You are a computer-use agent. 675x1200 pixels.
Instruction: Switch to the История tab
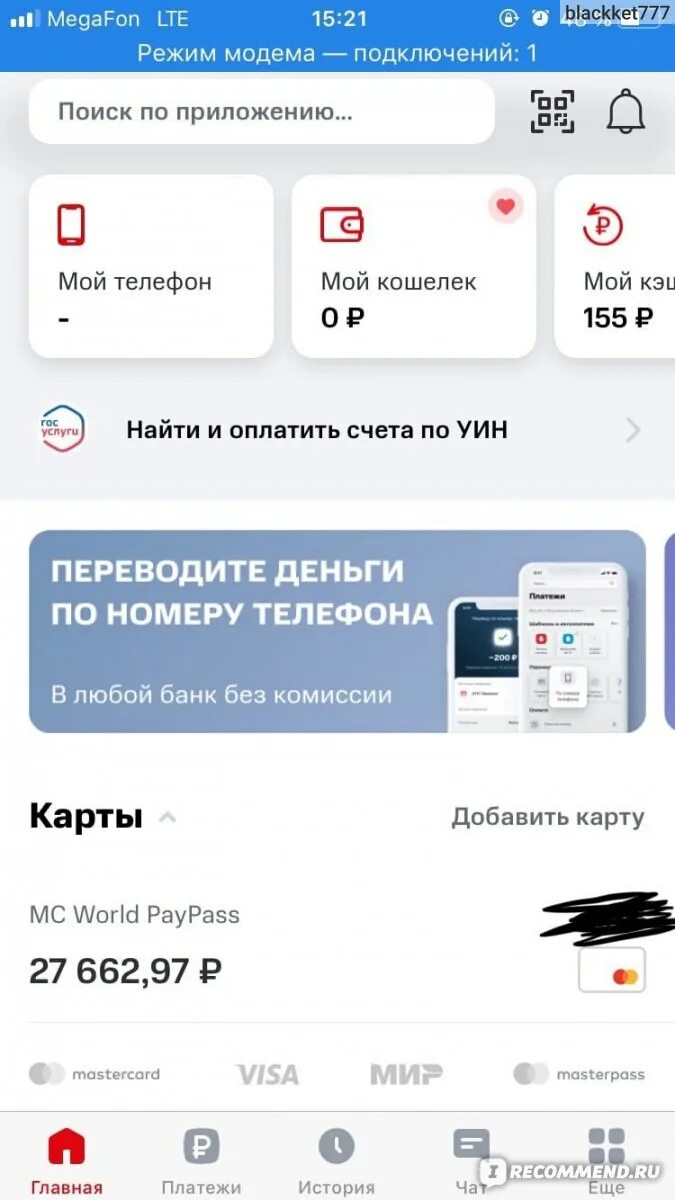(x=336, y=1160)
